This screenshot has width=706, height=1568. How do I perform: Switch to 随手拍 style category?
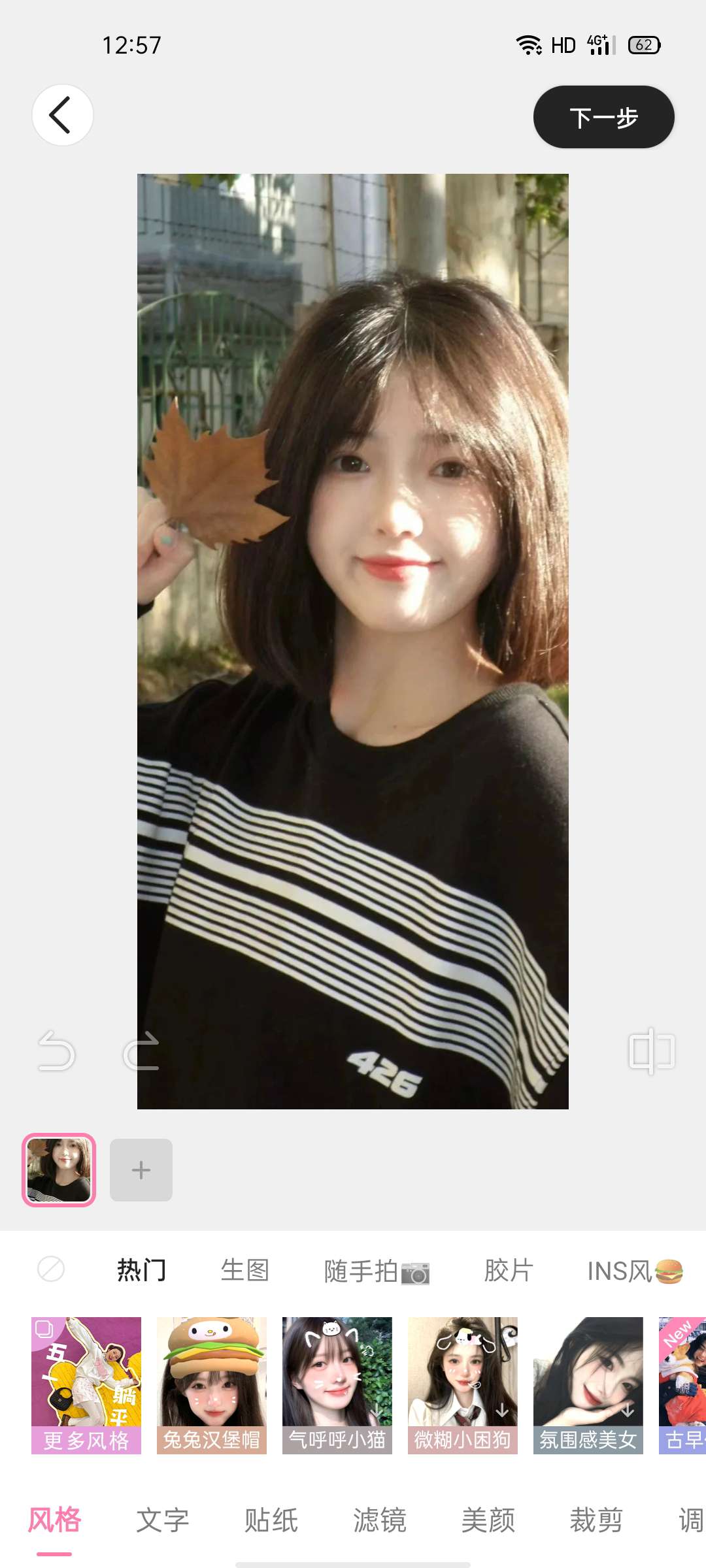coord(376,1271)
